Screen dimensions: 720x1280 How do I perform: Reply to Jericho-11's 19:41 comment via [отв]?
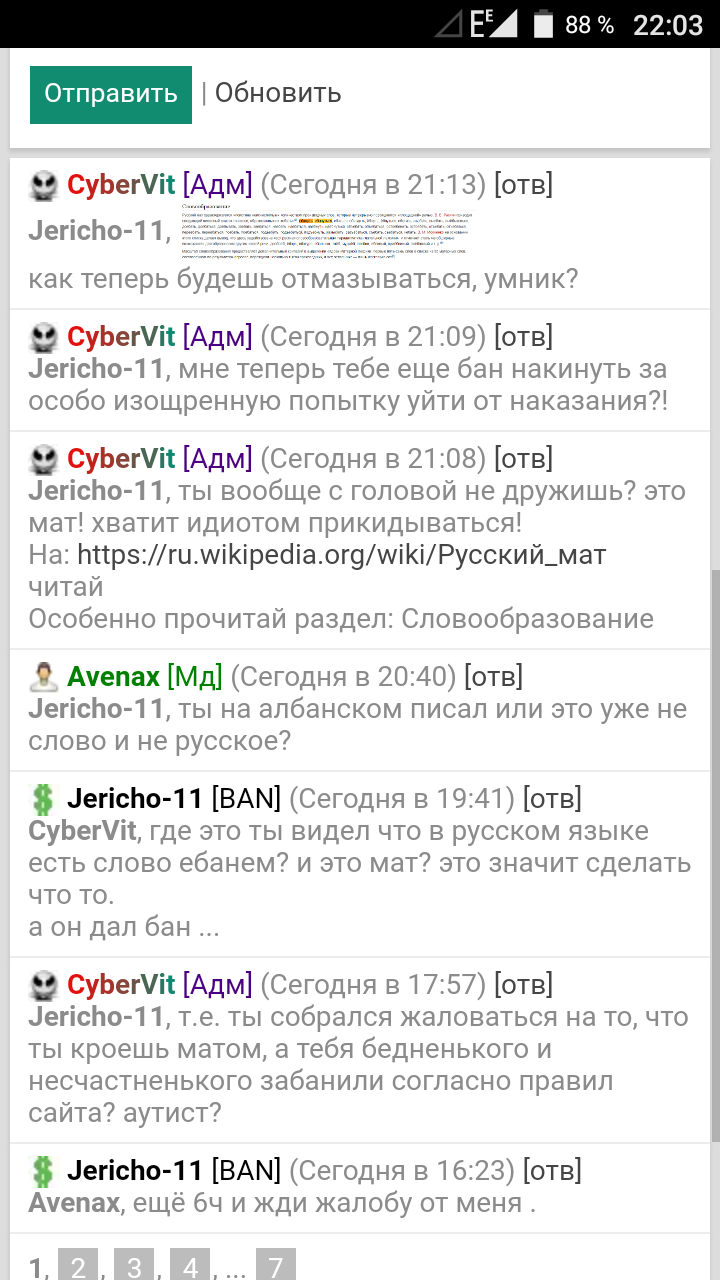(x=553, y=799)
